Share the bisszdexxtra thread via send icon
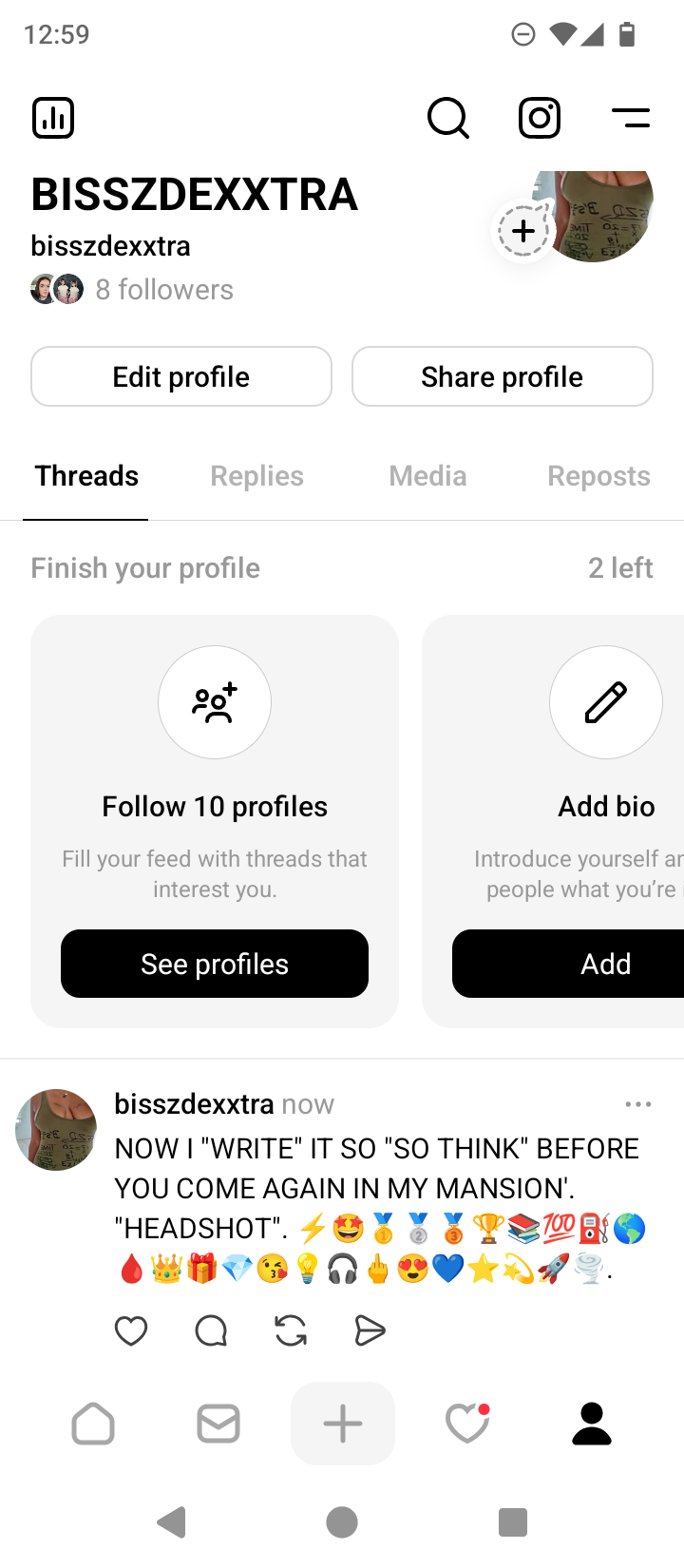Viewport: 684px width, 1568px height. [370, 1331]
